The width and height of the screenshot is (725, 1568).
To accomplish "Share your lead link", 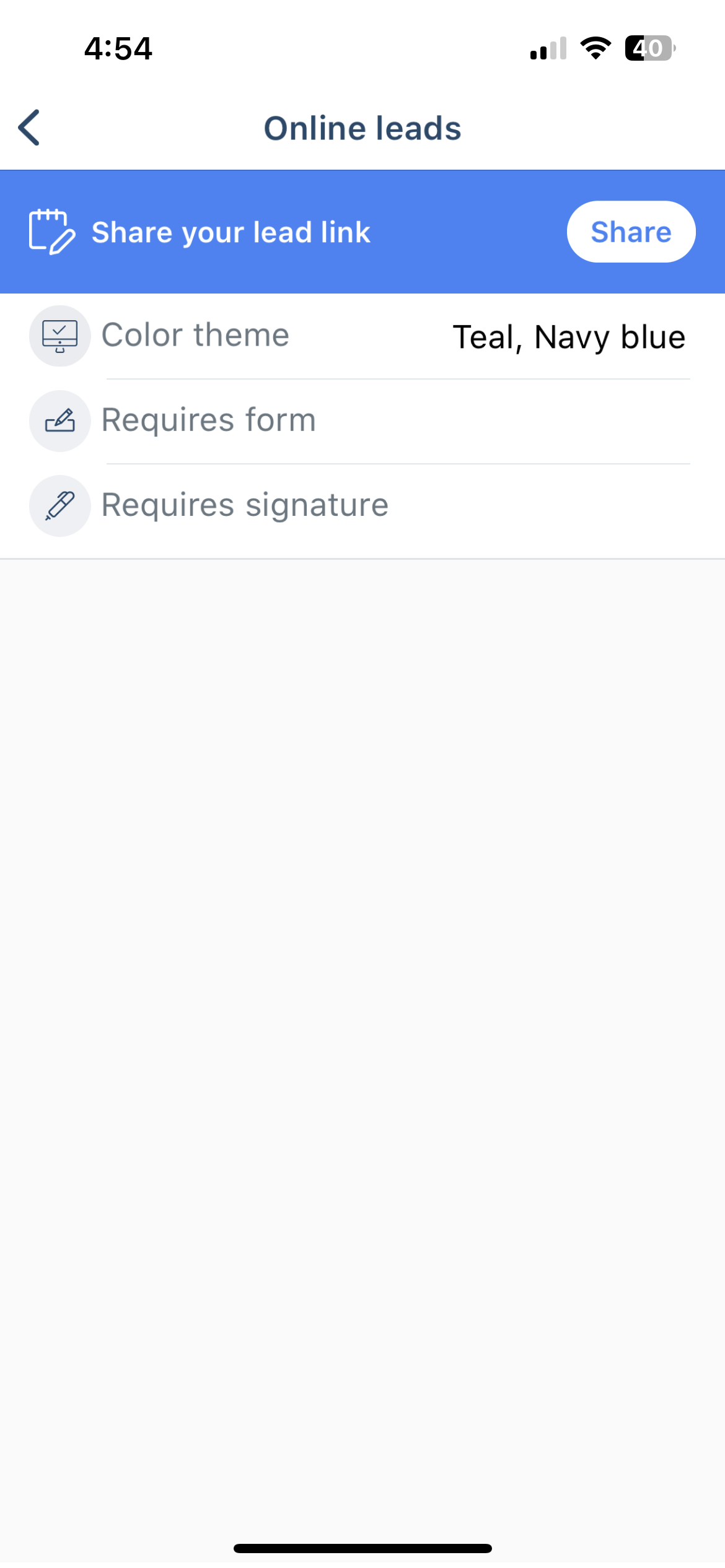I will pos(631,232).
